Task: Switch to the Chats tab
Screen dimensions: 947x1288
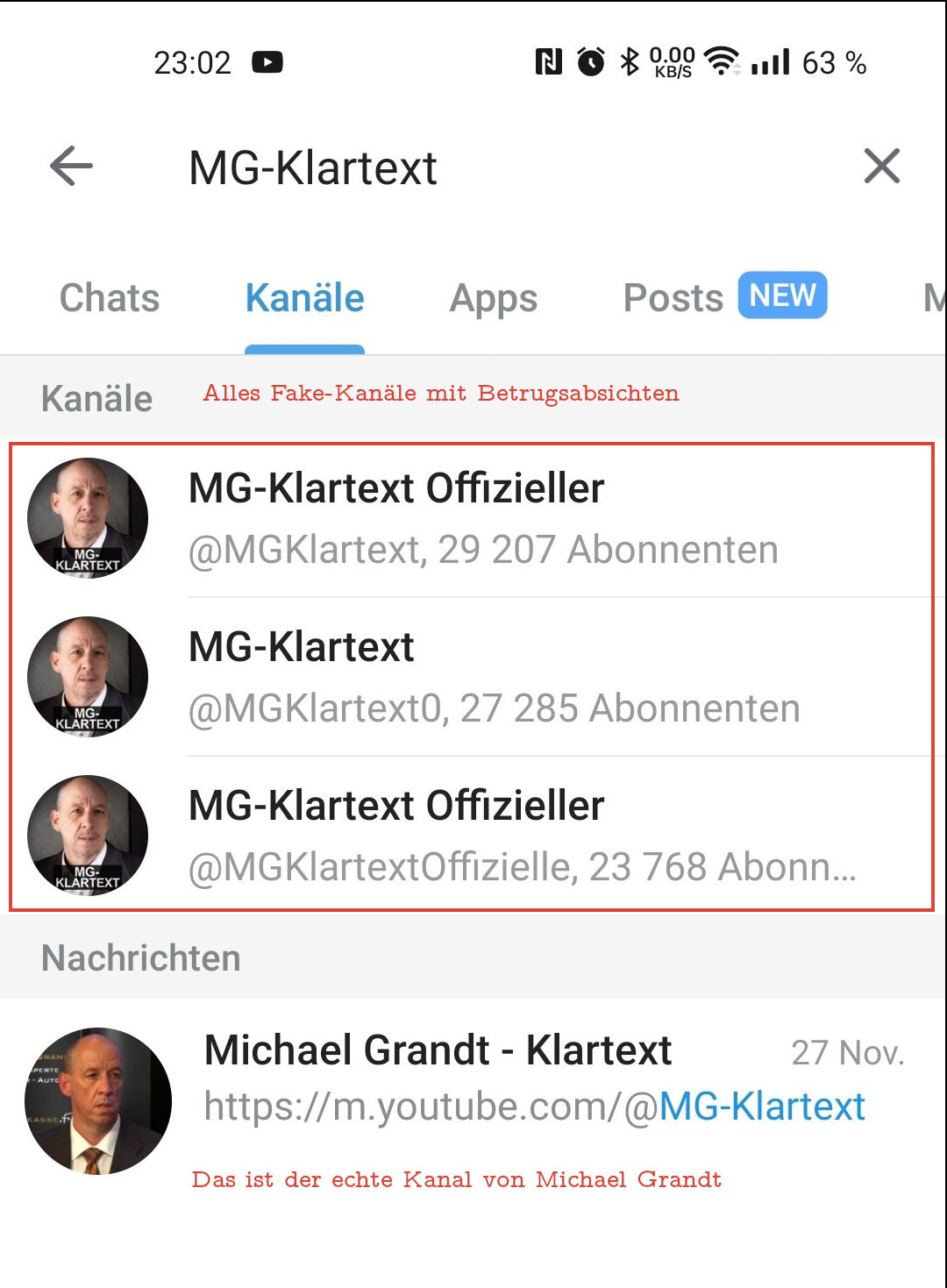Action: pyautogui.click(x=110, y=298)
